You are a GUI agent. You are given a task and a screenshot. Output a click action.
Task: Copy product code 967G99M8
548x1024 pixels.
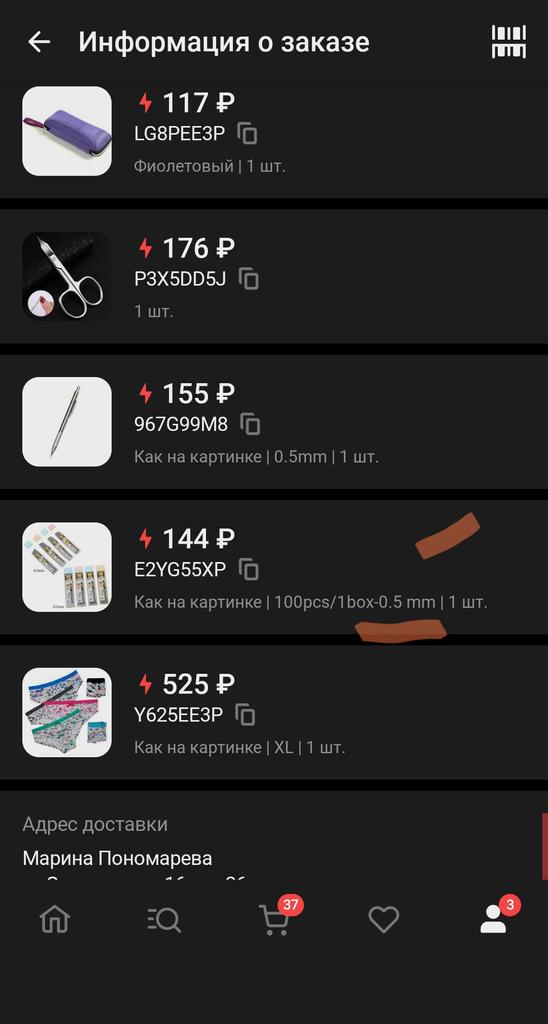[250, 424]
